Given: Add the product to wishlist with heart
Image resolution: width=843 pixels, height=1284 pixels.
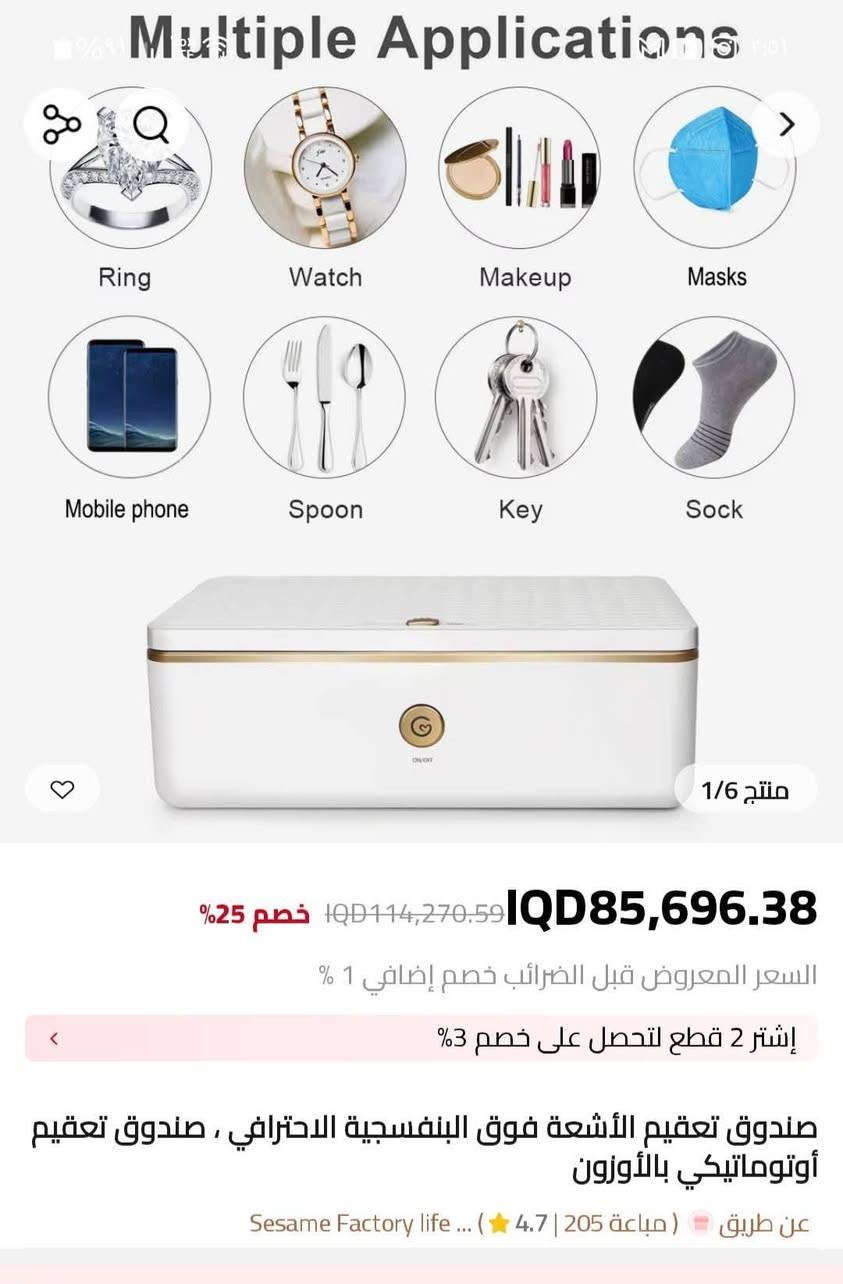Looking at the screenshot, I should (62, 790).
